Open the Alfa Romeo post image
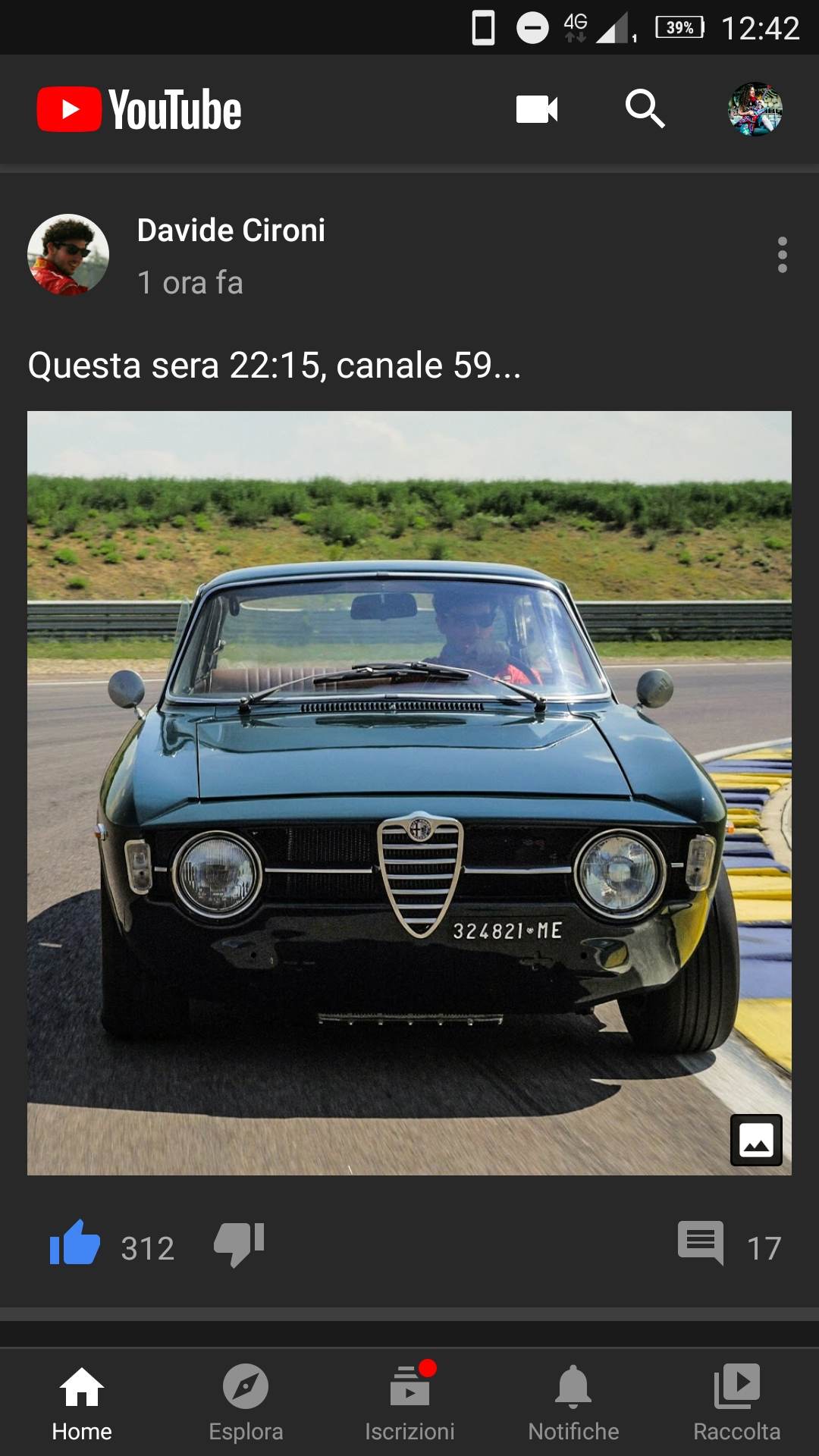 click(x=409, y=792)
